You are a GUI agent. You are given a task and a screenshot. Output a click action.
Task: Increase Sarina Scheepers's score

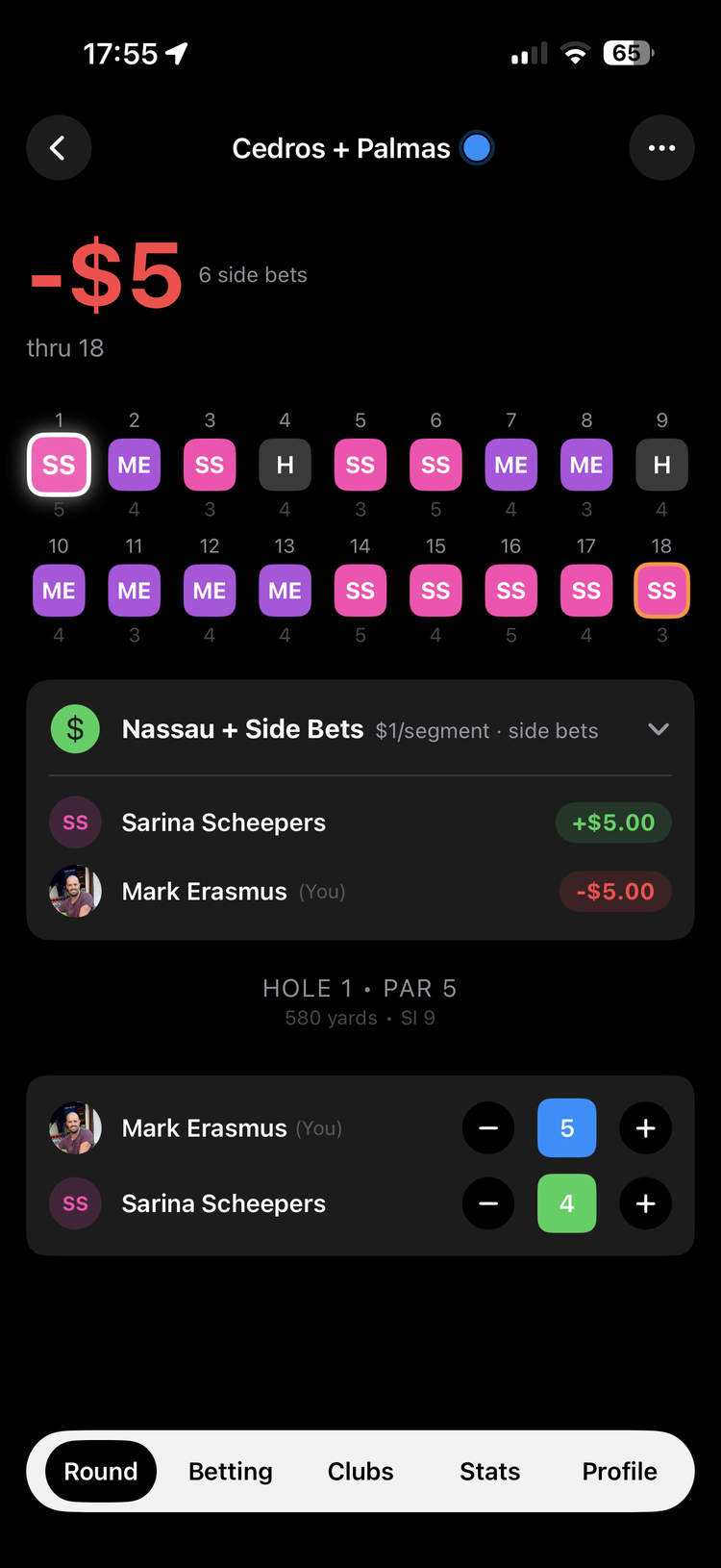pyautogui.click(x=645, y=1203)
